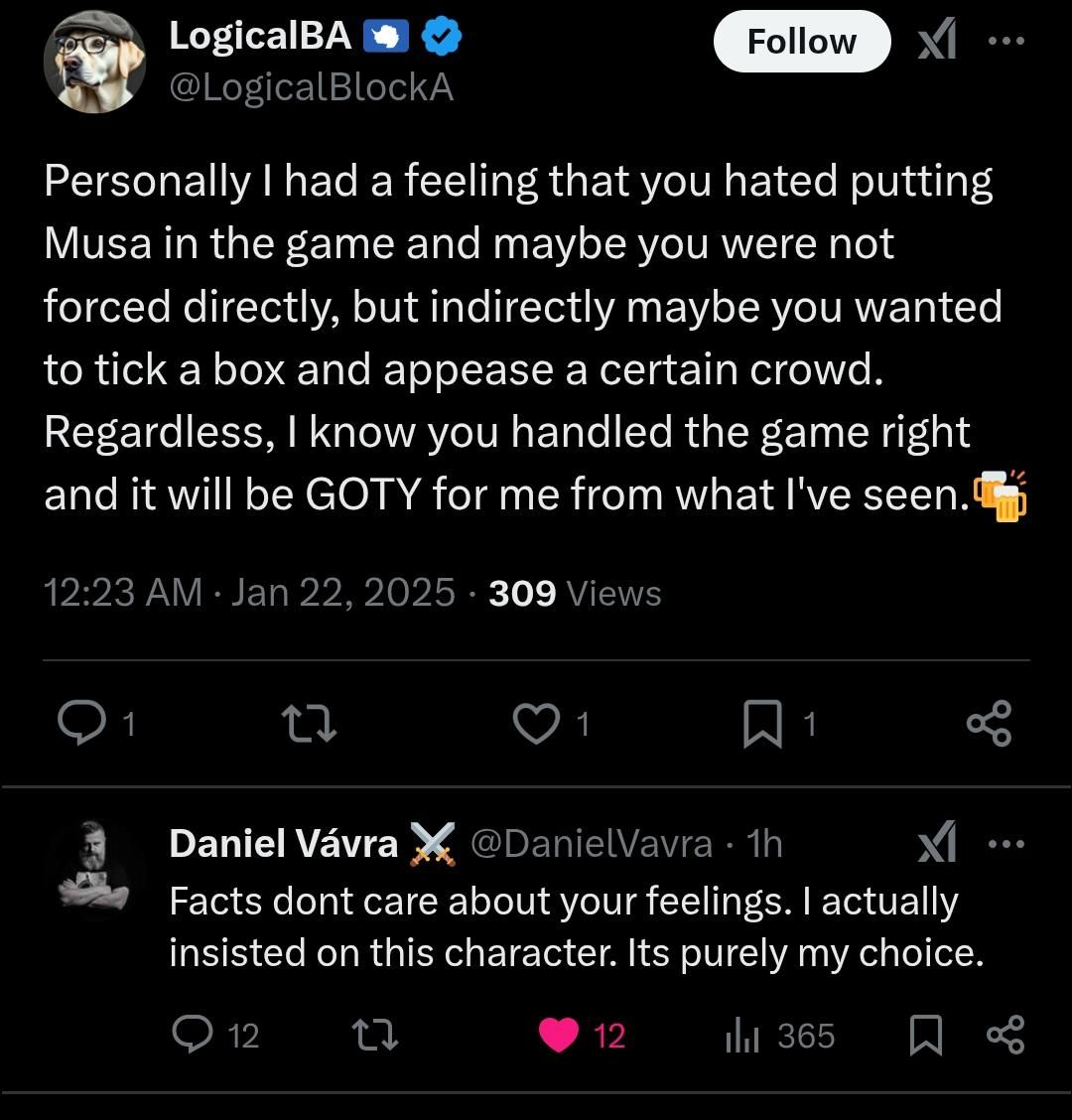Screen dimensions: 1072x1120
Task: Open Grok icon on LogicalBA's post
Action: [937, 41]
